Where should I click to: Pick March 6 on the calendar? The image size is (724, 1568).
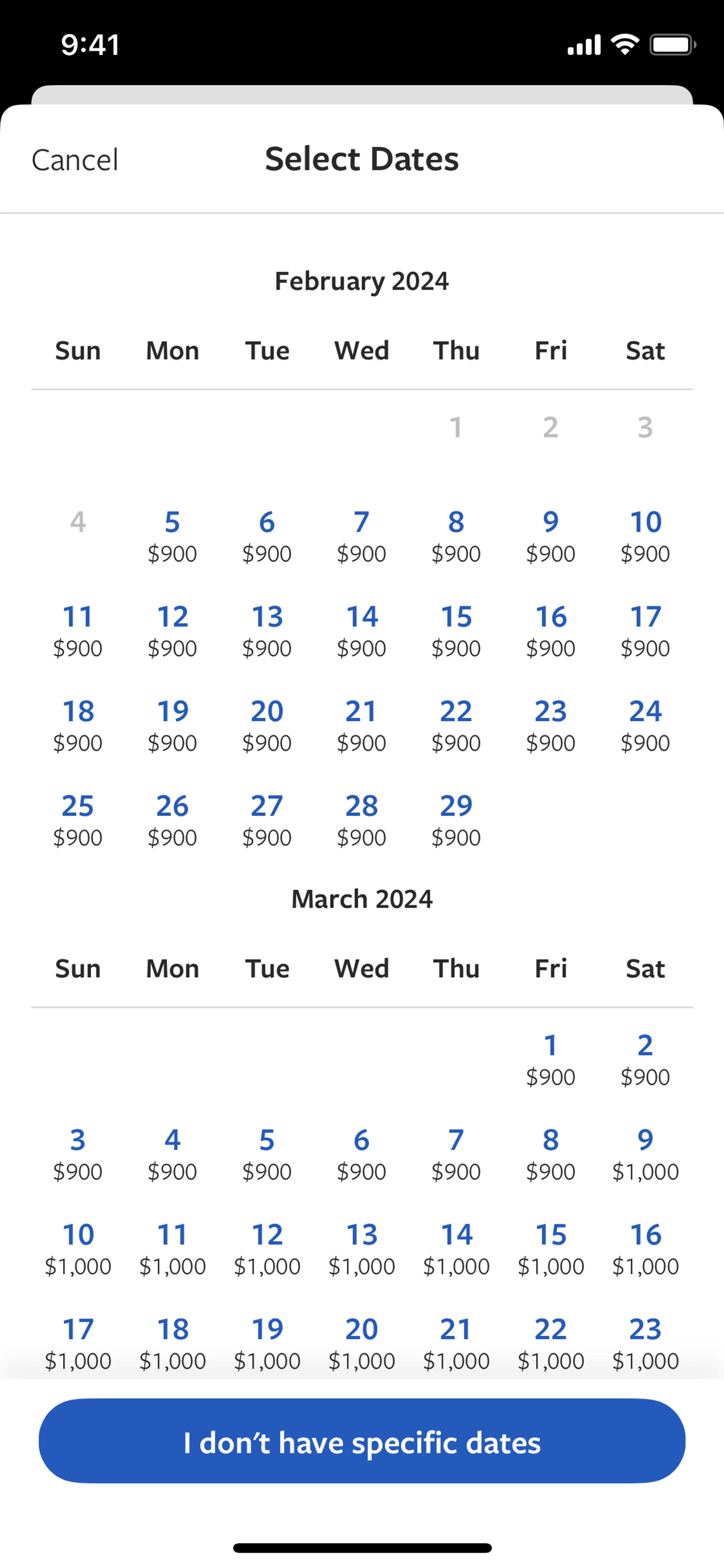(x=361, y=1153)
